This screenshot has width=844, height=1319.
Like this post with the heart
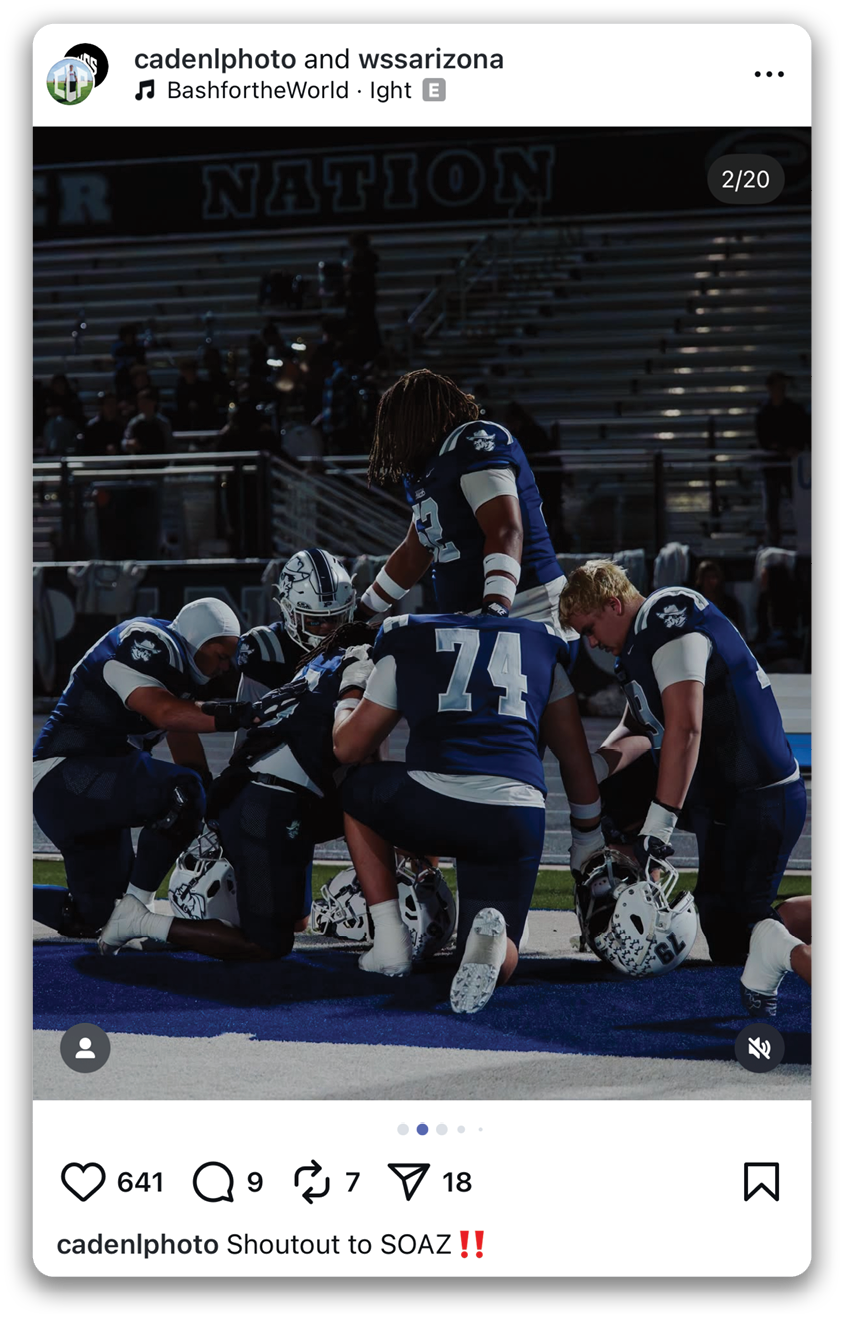[x=83, y=1182]
